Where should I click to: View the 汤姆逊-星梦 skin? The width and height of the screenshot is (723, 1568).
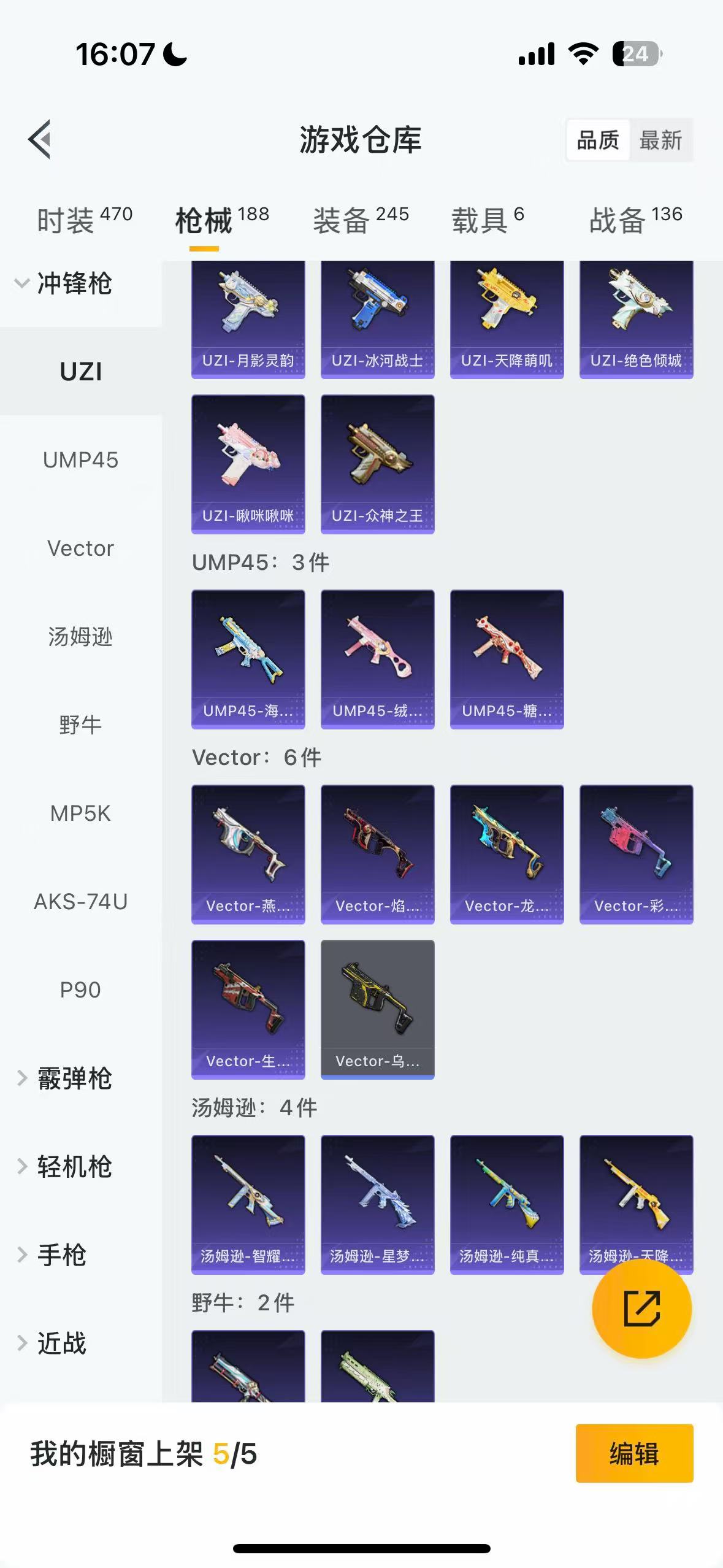click(x=377, y=1205)
